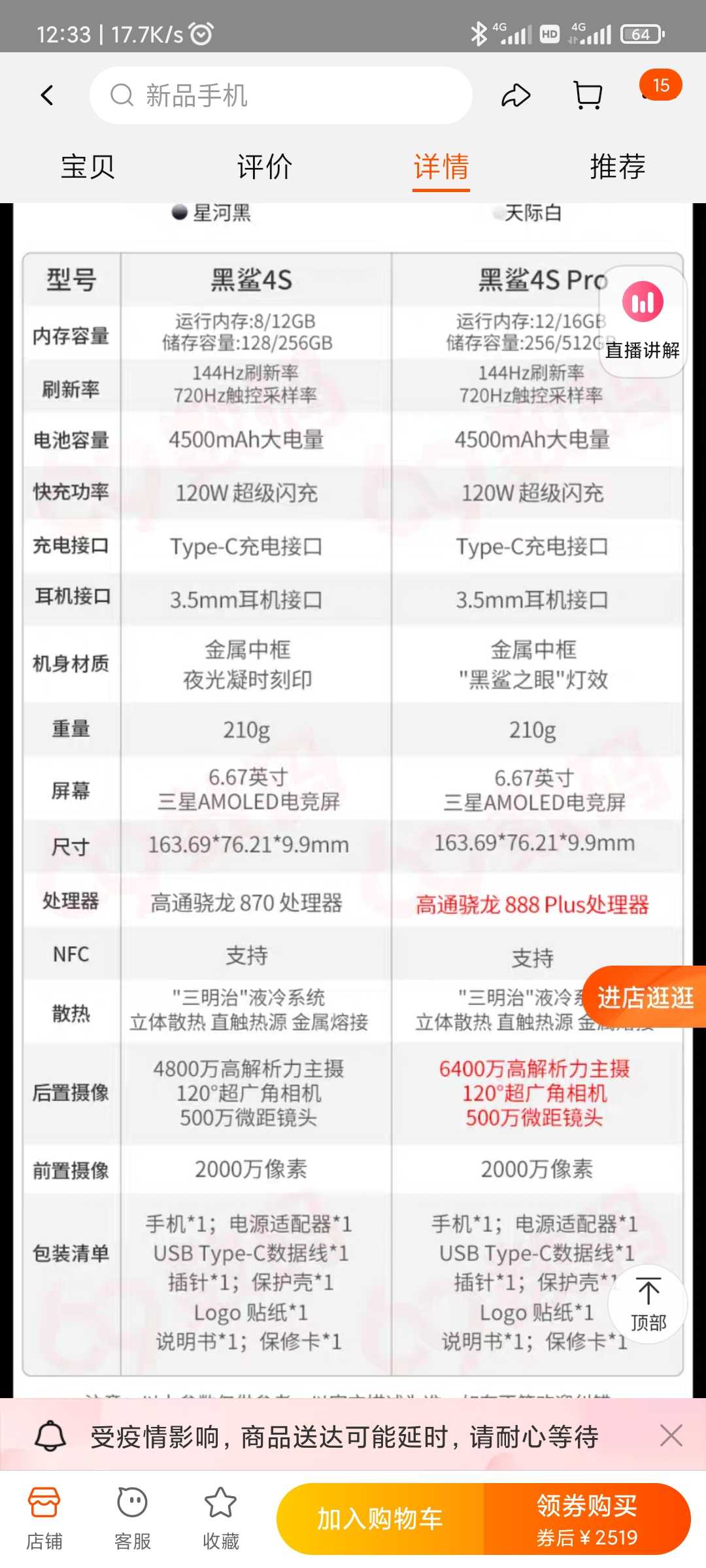Go back to the previous page
This screenshot has width=706, height=1568.
pyautogui.click(x=47, y=95)
